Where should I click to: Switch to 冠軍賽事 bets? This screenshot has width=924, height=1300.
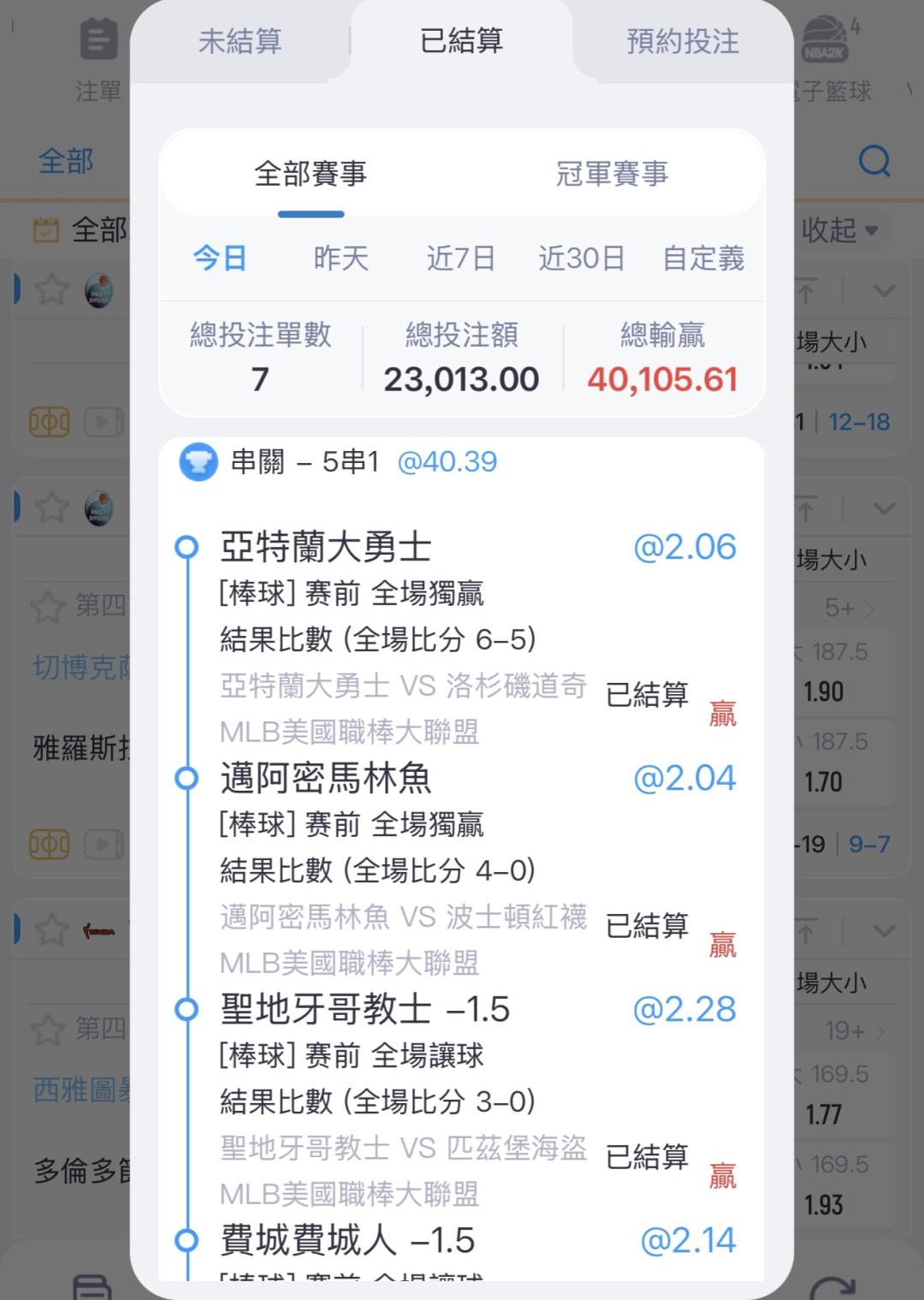(x=613, y=174)
